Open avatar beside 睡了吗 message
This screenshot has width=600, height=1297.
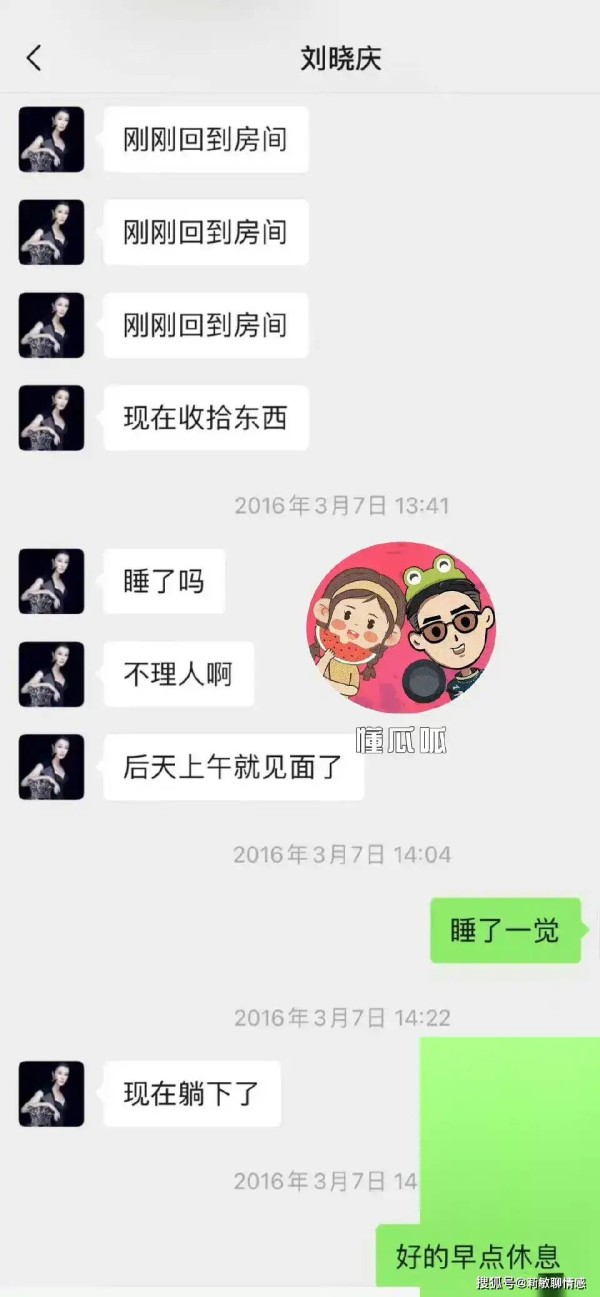(x=51, y=581)
